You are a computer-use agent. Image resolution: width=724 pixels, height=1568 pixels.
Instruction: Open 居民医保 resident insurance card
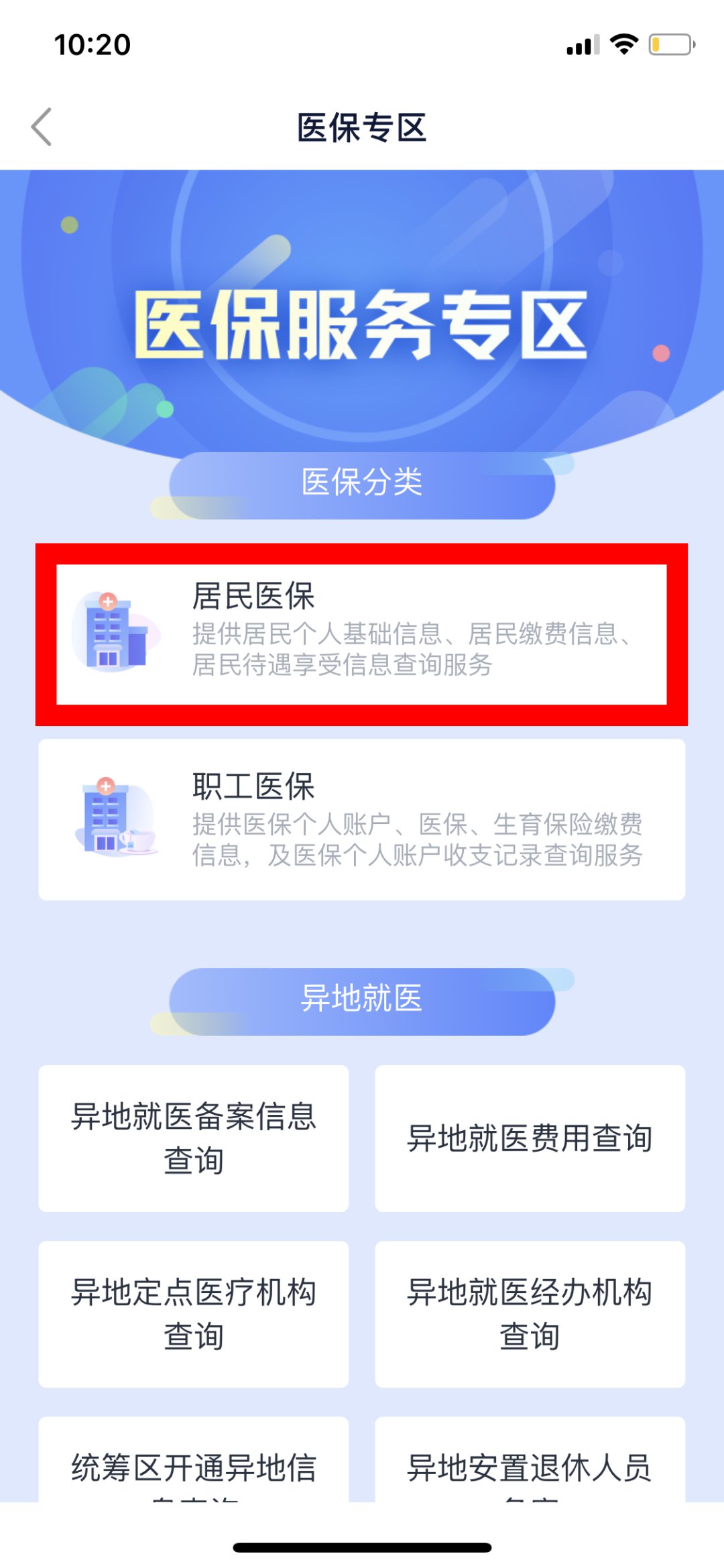(361, 634)
